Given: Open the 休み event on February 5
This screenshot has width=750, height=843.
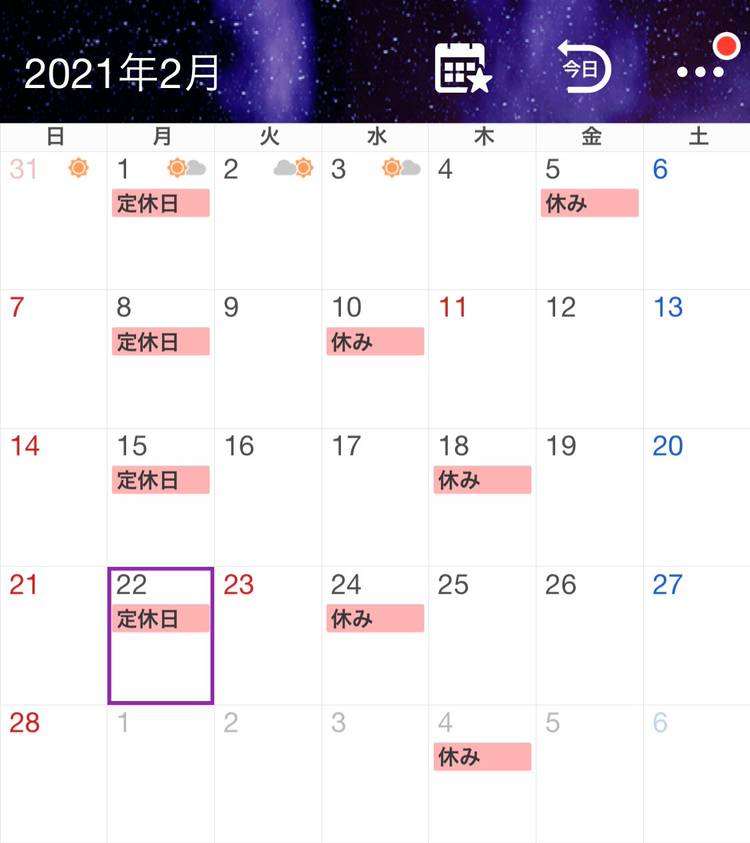Looking at the screenshot, I should tap(589, 203).
